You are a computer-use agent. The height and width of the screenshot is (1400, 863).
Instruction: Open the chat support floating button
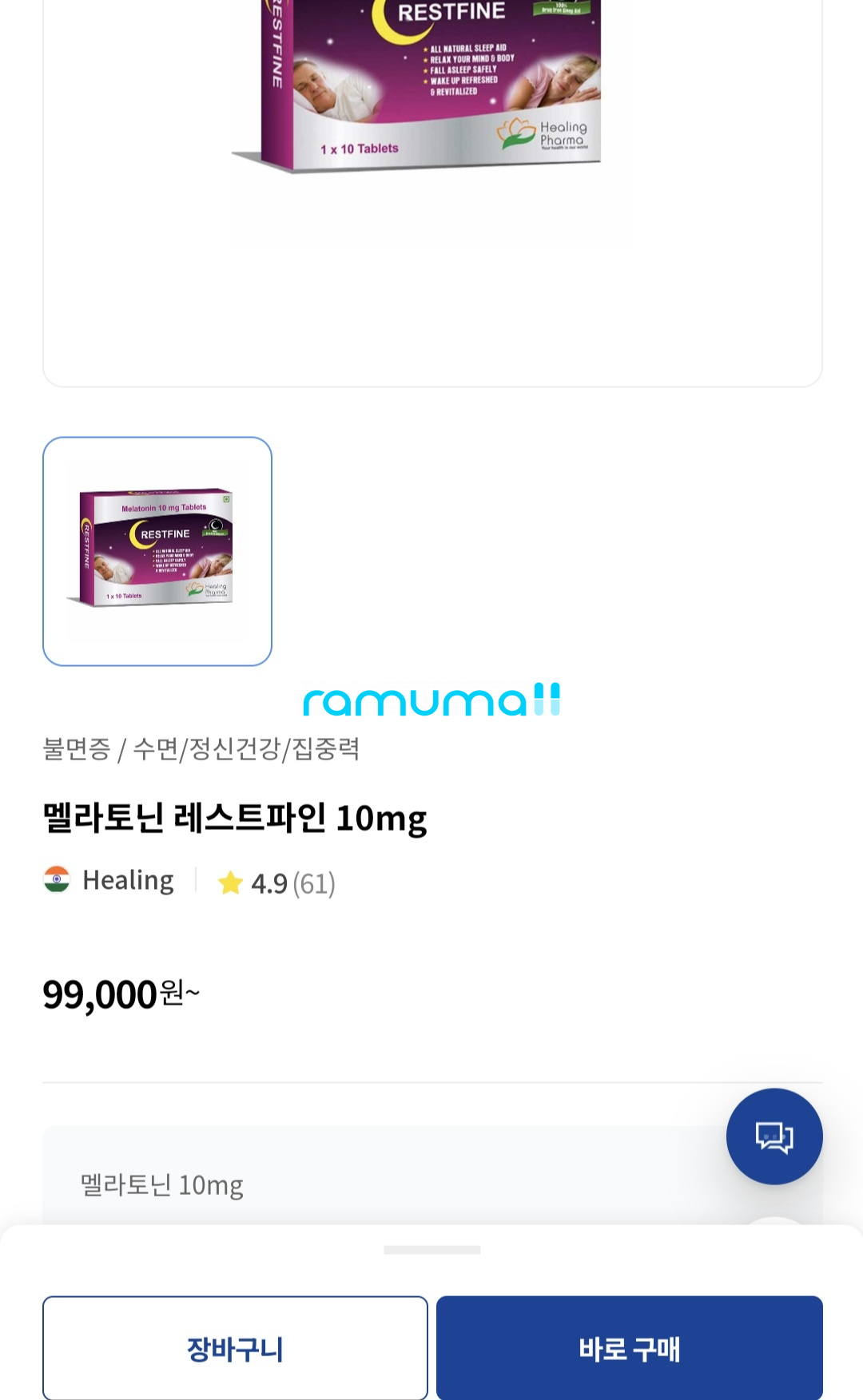click(774, 1136)
